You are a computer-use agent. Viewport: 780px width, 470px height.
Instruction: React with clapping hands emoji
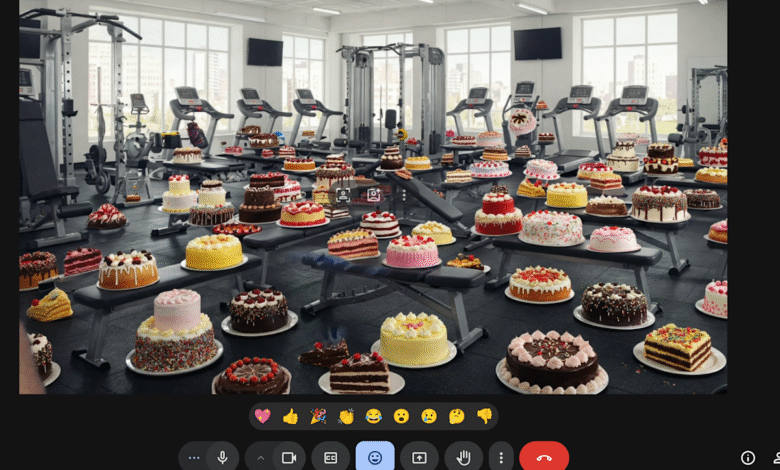pos(346,416)
